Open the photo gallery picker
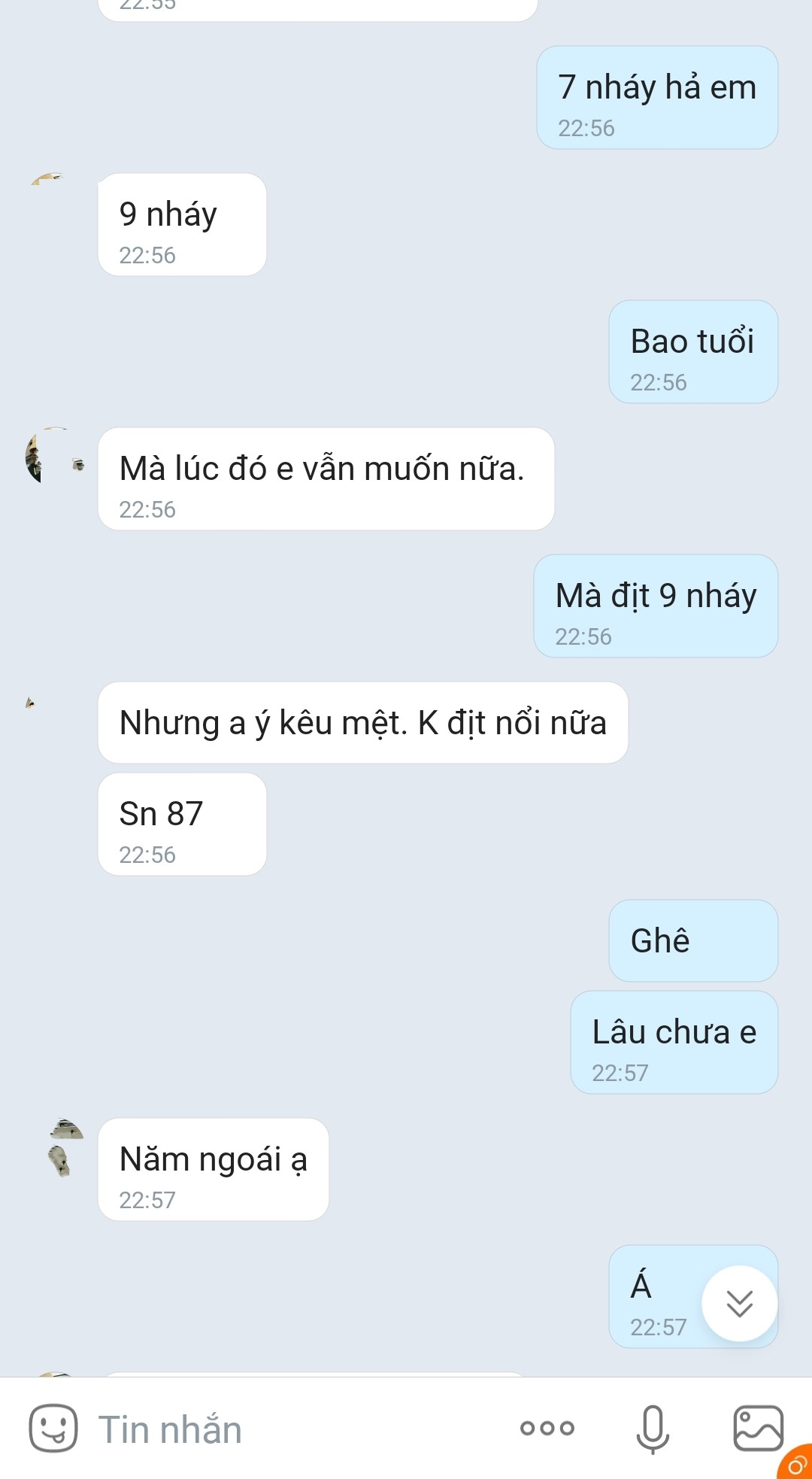Viewport: 812px width, 1479px height. [758, 1428]
